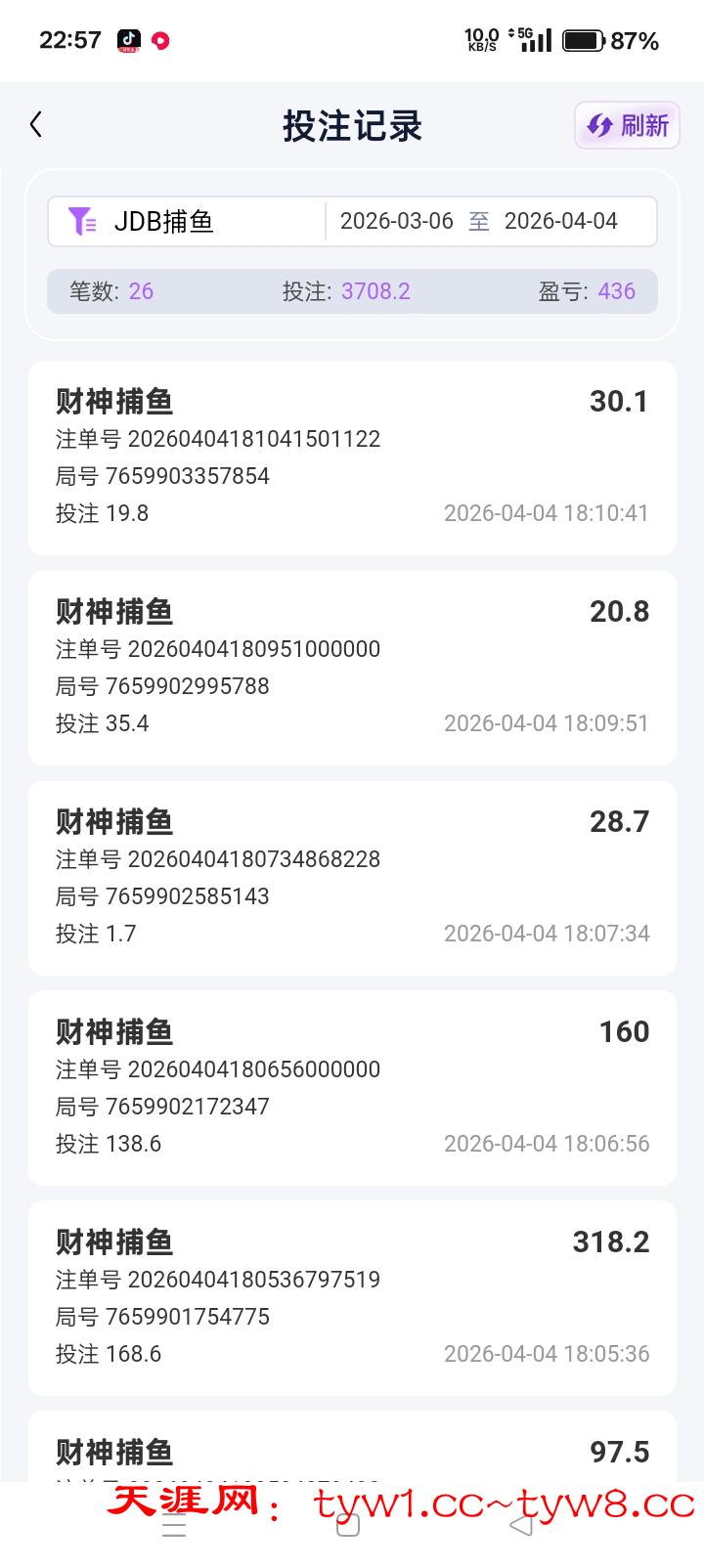
Task: Change end date 2026-04-04
Action: 561,222
